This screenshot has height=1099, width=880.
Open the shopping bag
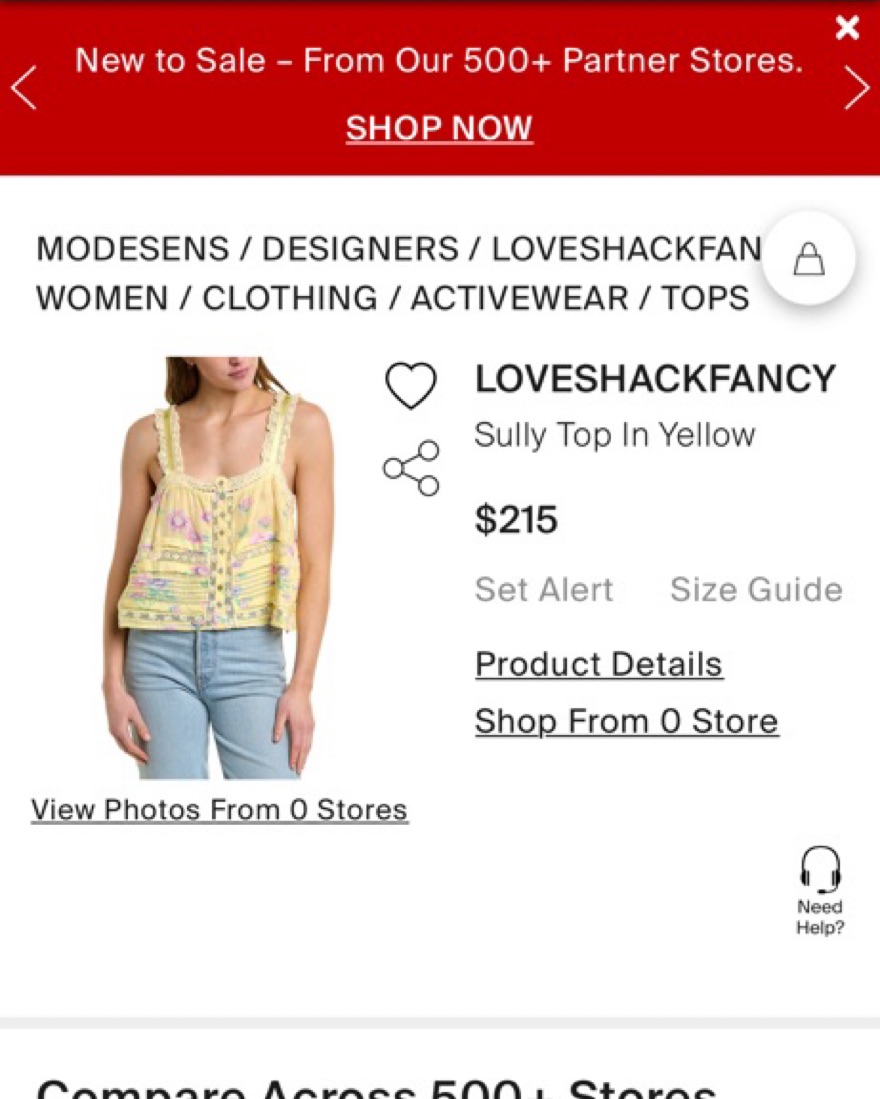(808, 259)
